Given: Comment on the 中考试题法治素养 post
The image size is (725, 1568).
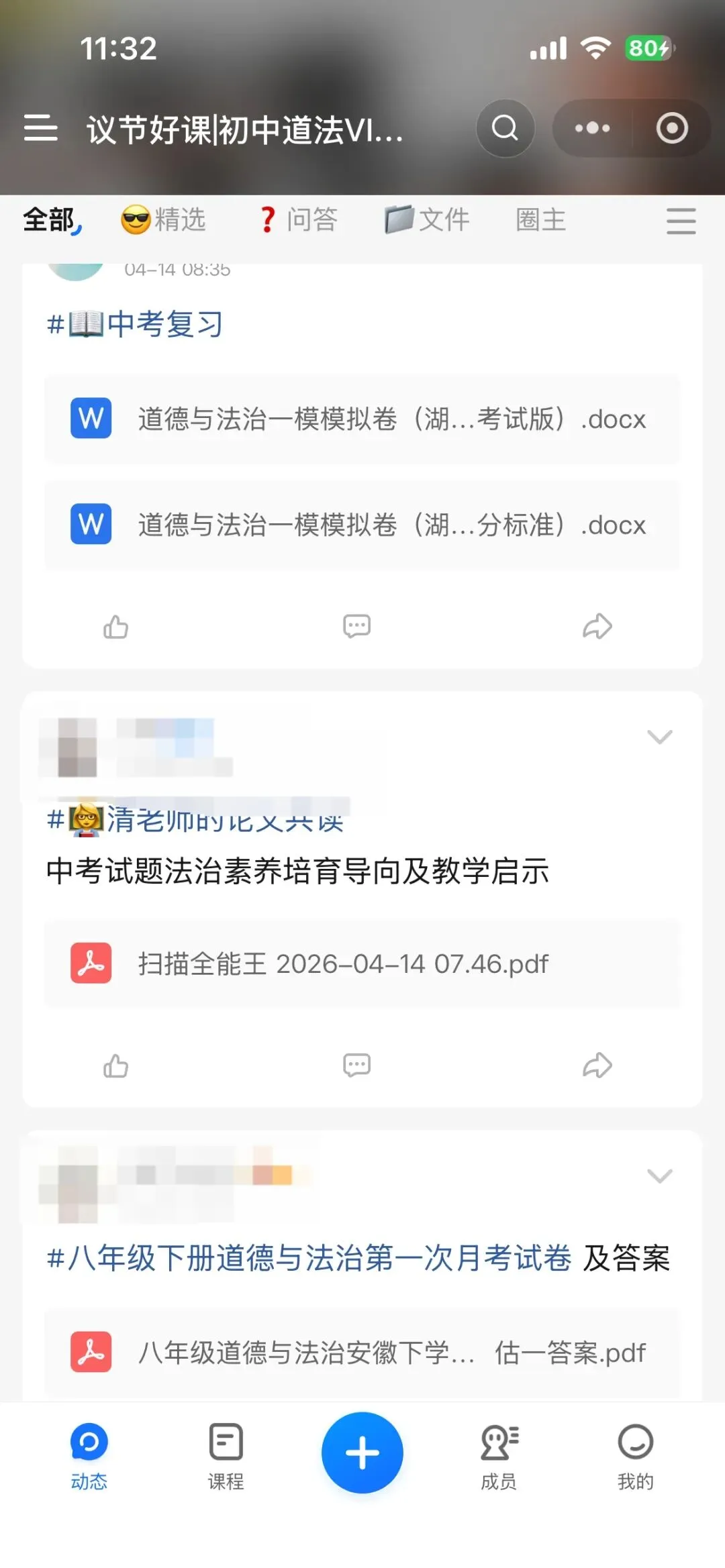Looking at the screenshot, I should point(356,1065).
